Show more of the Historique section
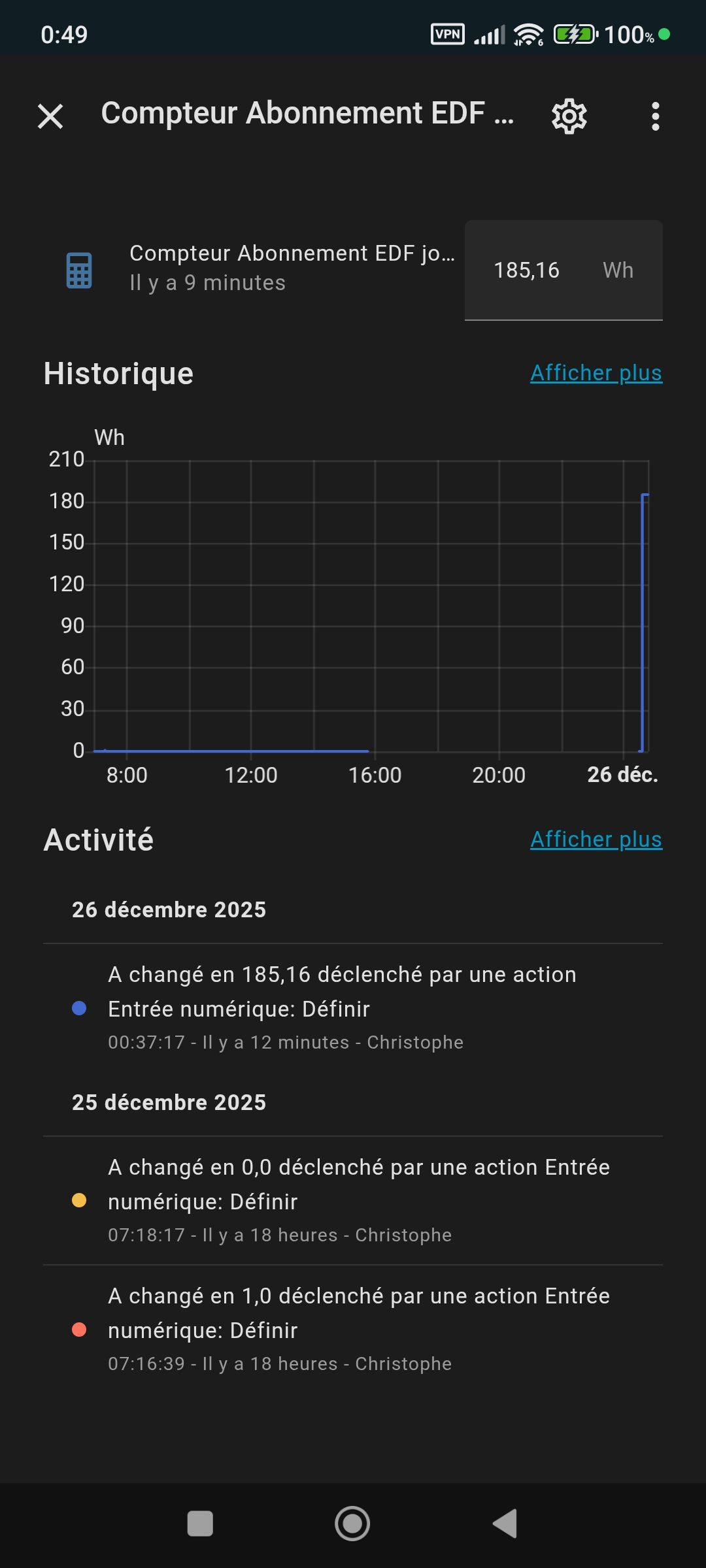The image size is (706, 1568). point(596,373)
